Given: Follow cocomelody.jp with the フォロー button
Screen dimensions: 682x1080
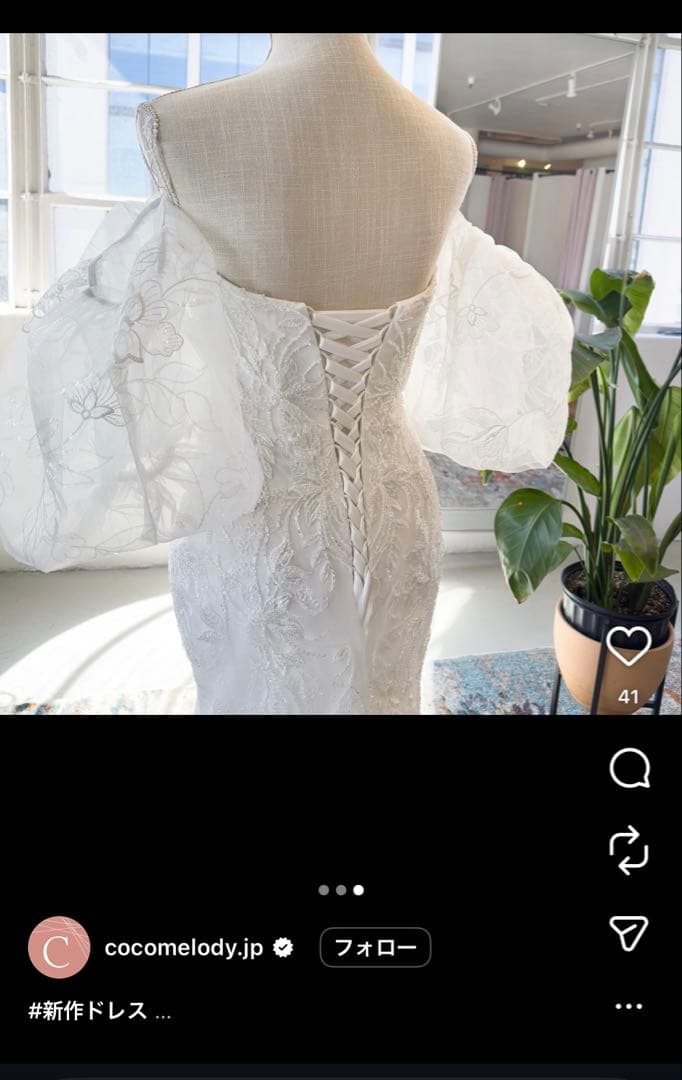Looking at the screenshot, I should pos(375,948).
